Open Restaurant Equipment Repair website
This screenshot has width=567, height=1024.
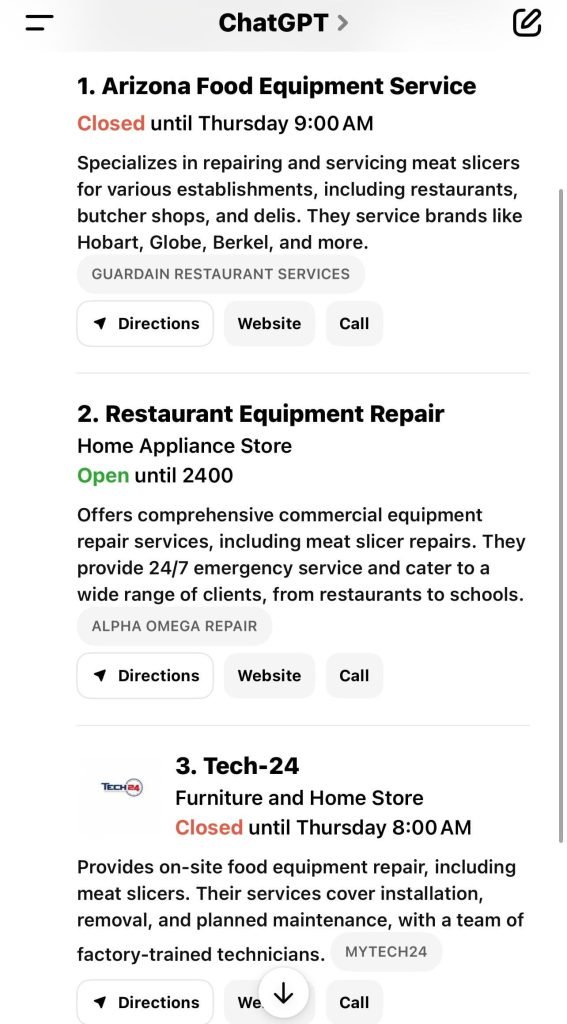click(269, 675)
